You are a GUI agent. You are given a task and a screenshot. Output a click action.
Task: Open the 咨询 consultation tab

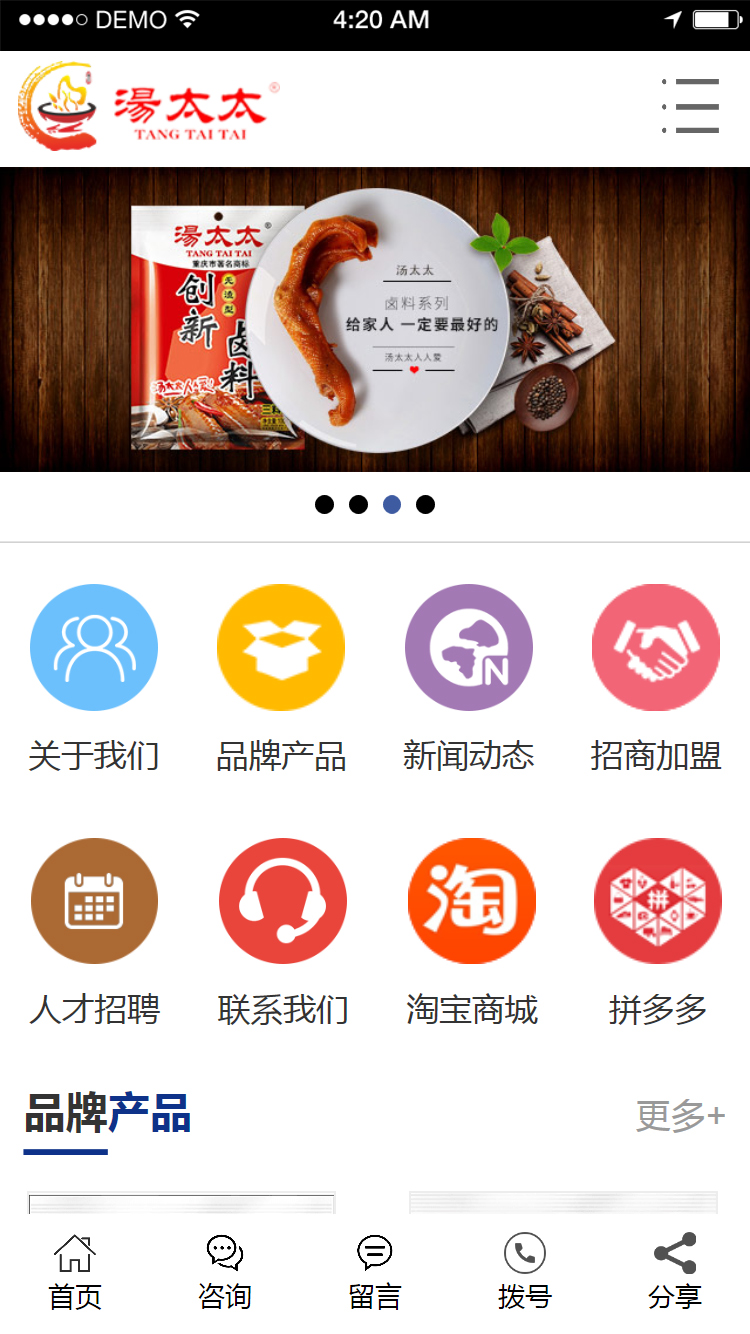click(225, 1272)
